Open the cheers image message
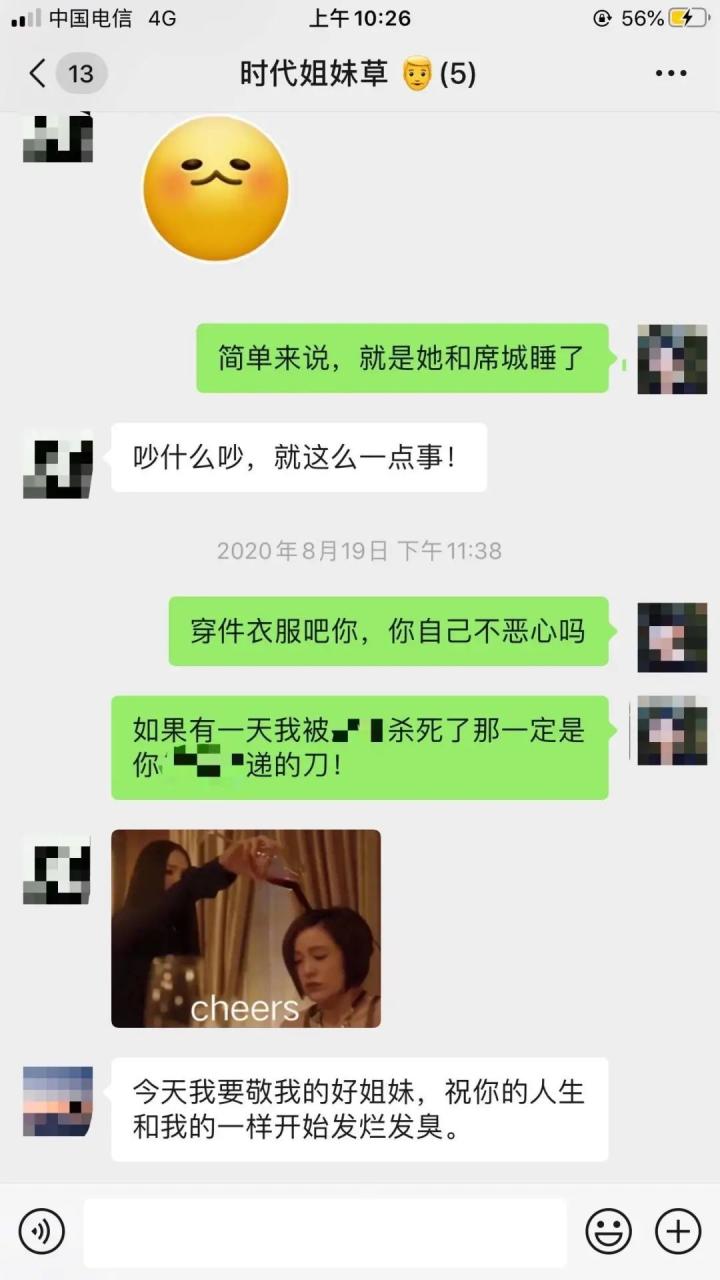 [x=246, y=928]
